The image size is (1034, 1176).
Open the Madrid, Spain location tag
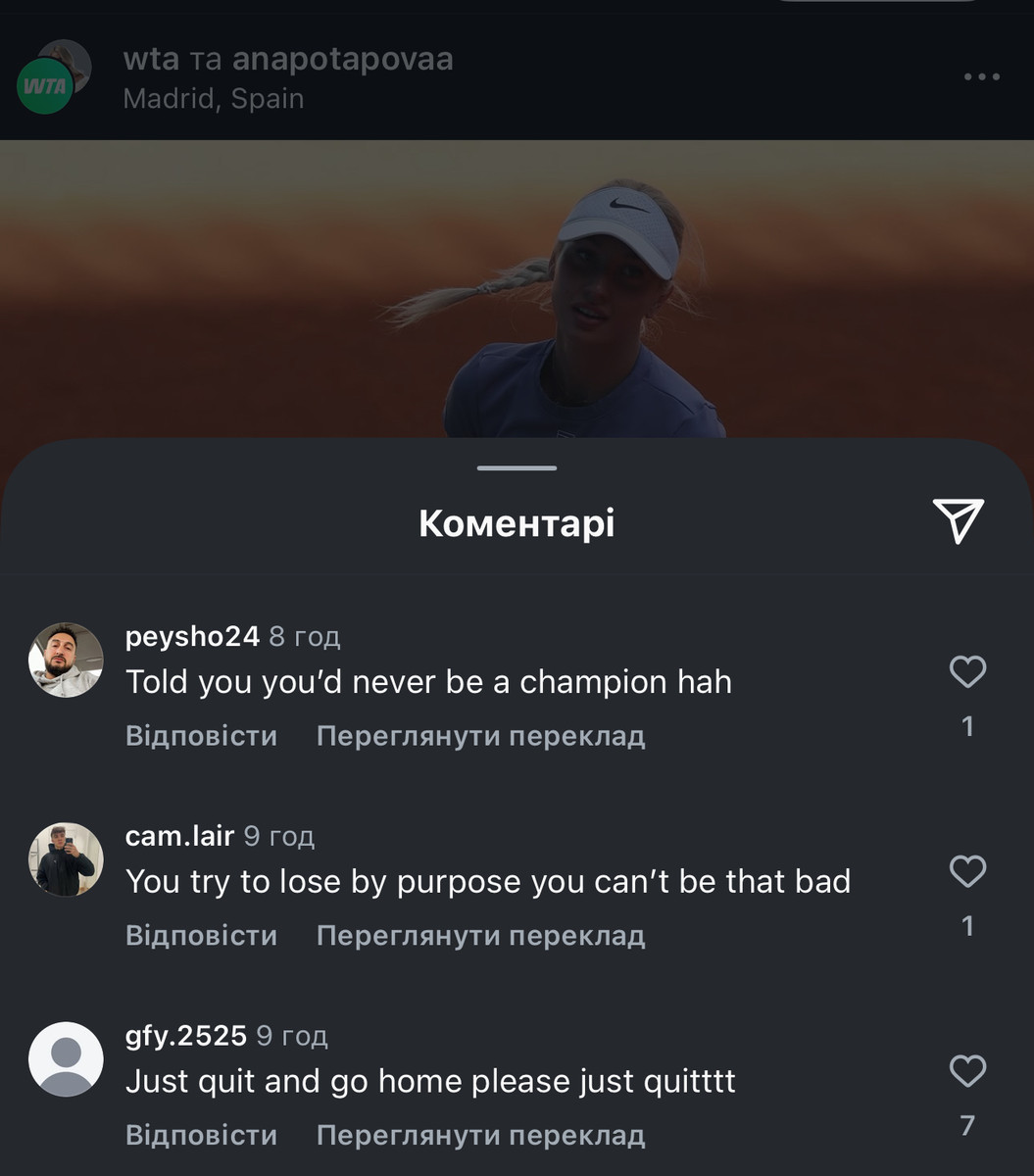(x=214, y=99)
